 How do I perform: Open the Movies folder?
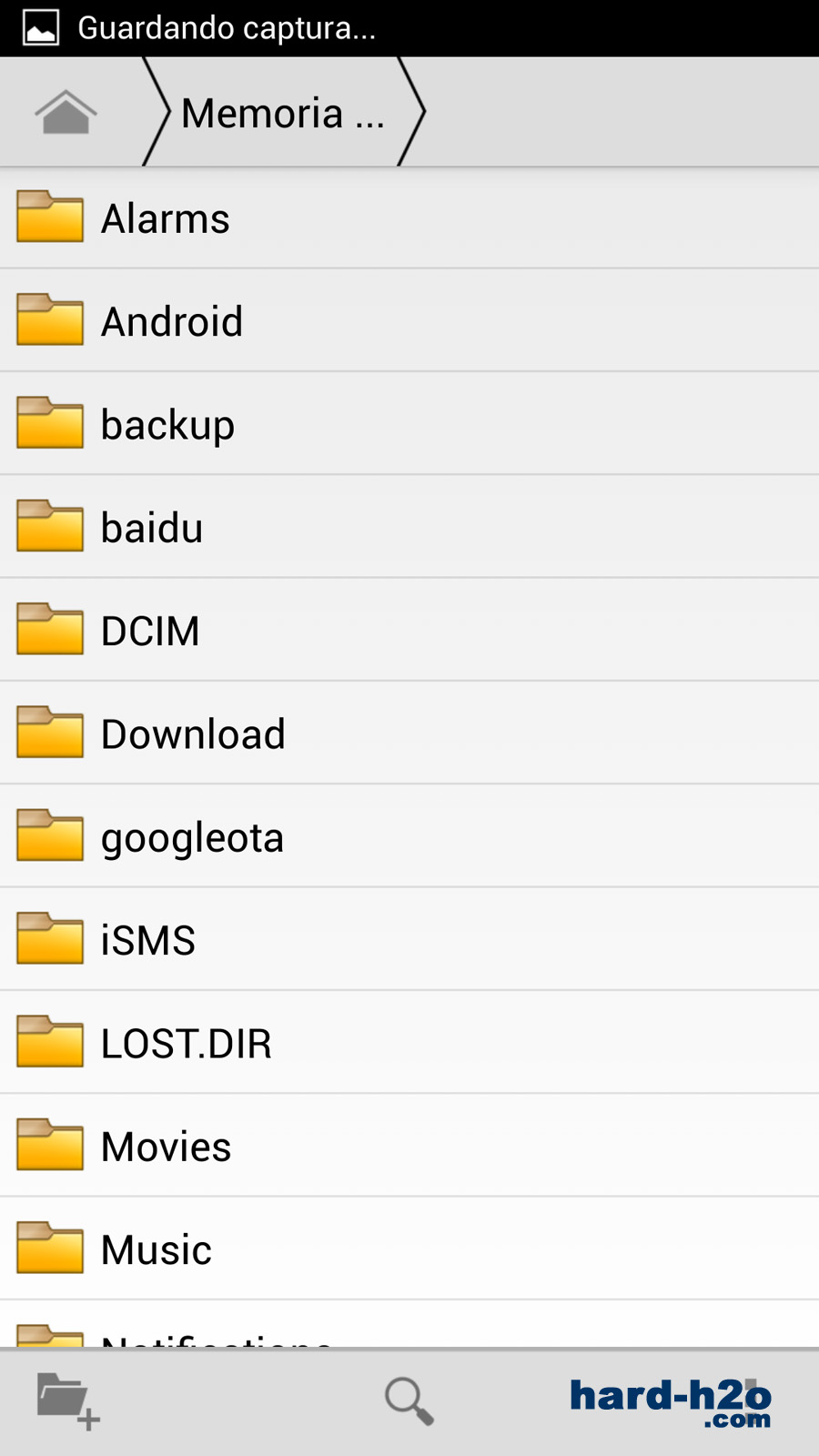409,1146
